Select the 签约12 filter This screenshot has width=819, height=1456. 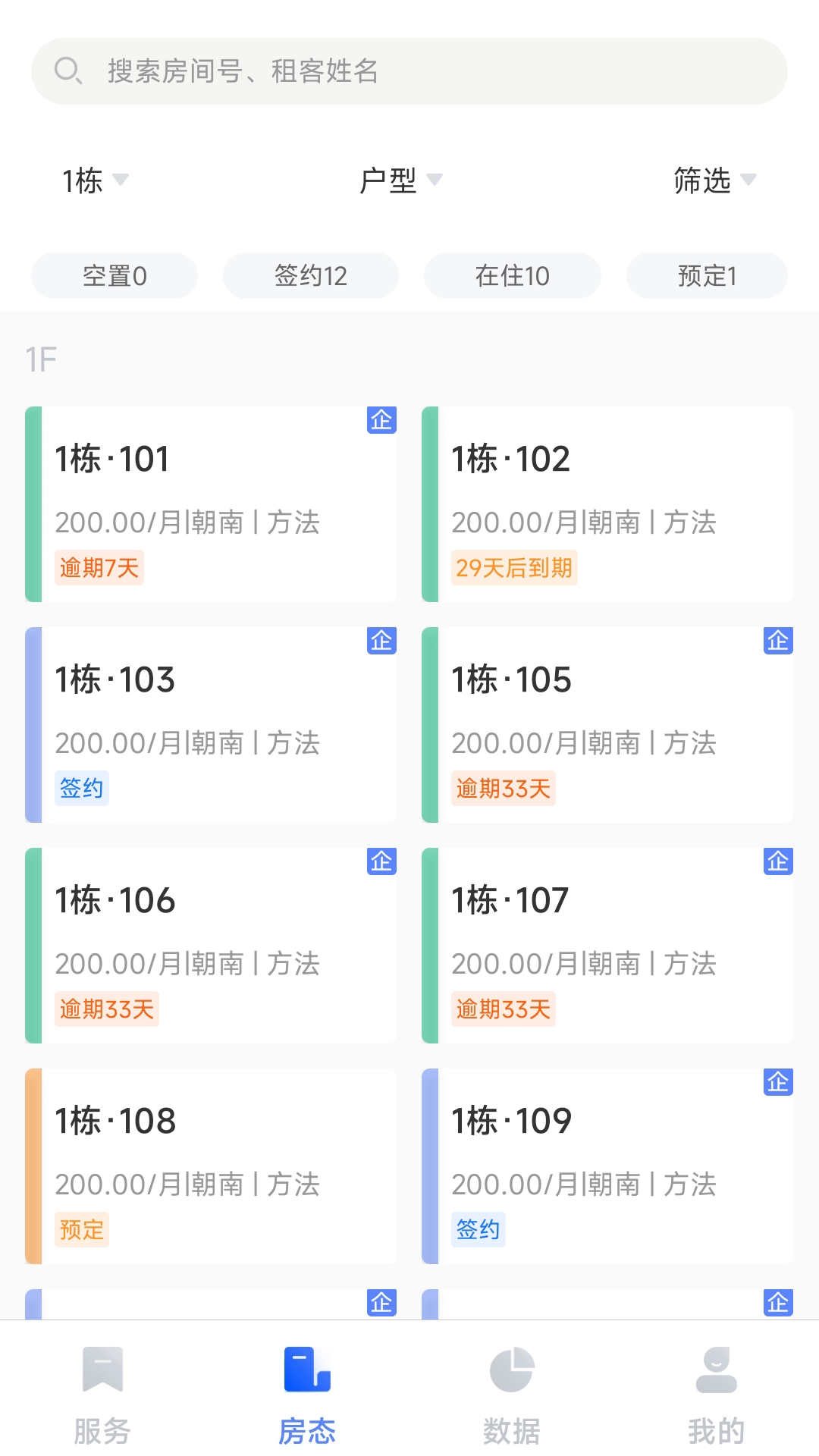point(311,275)
